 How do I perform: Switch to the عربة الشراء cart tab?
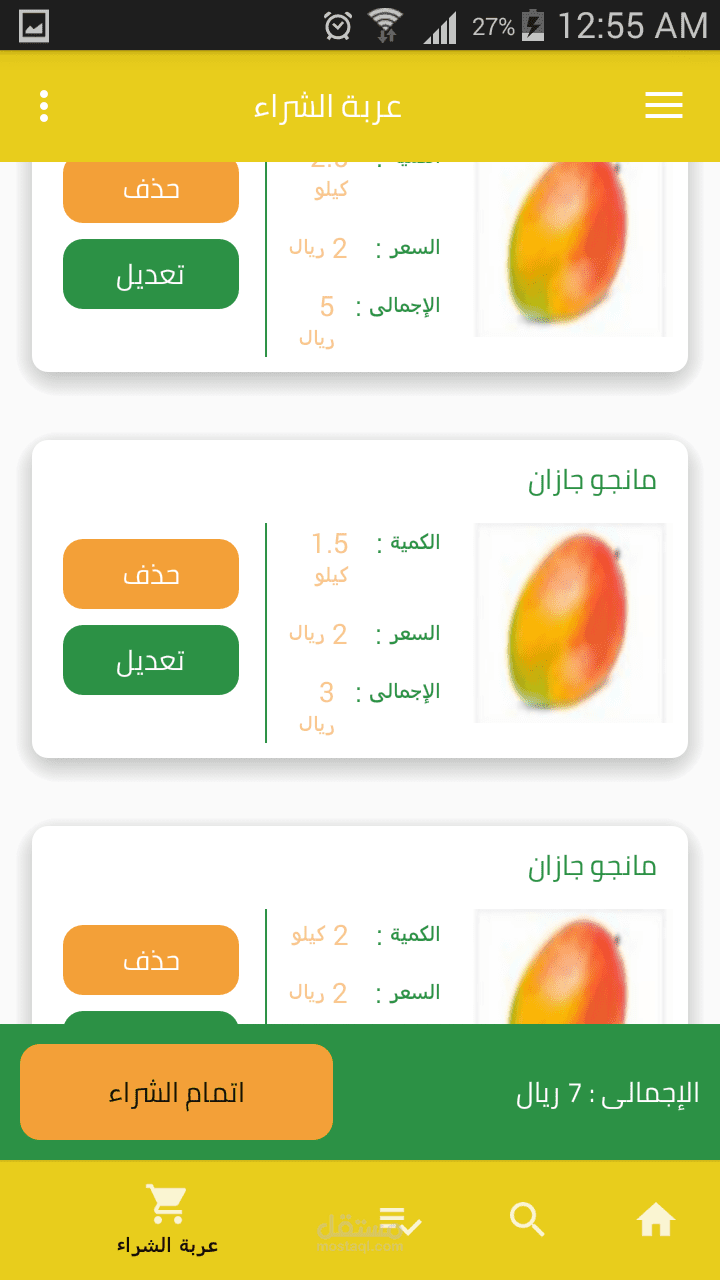point(167,1220)
